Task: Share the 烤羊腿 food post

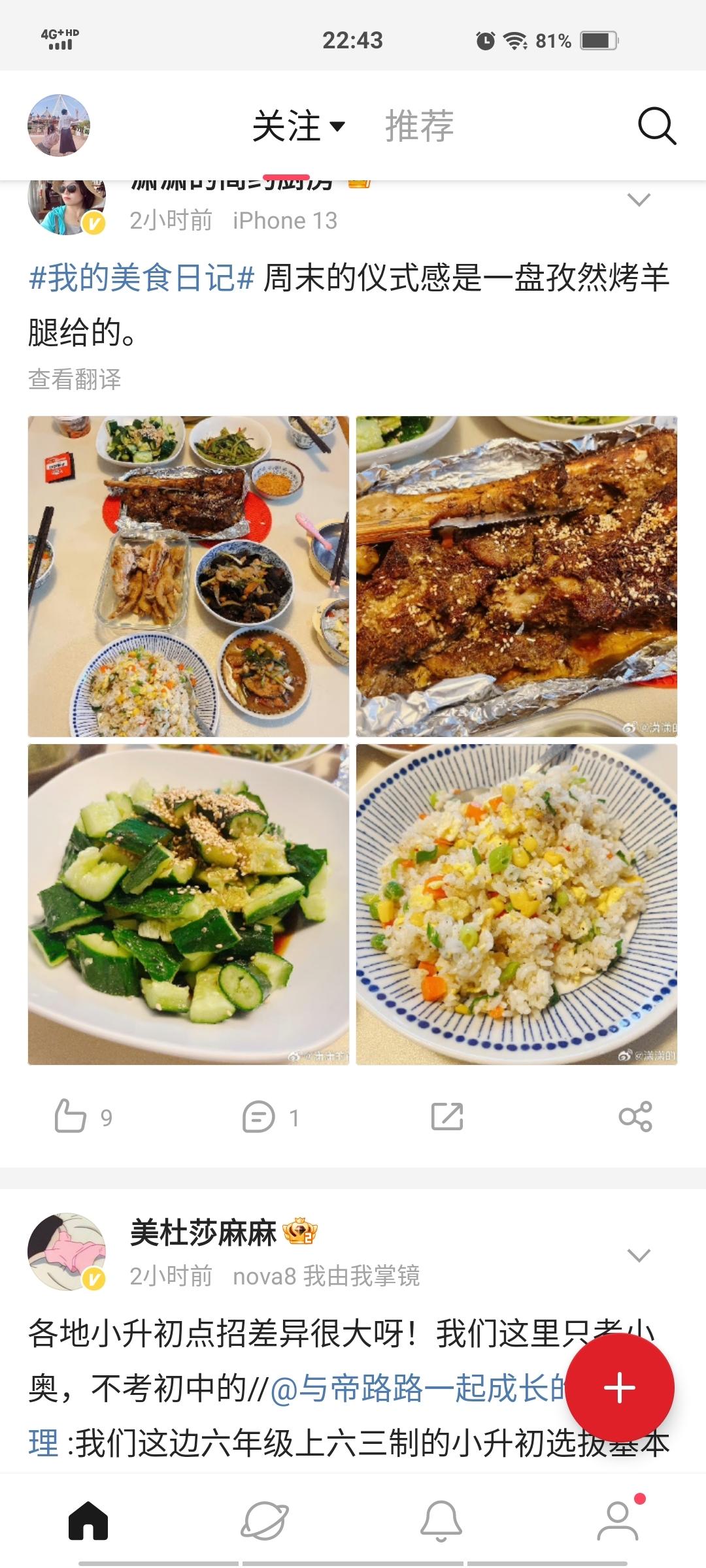Action: pos(635,1116)
